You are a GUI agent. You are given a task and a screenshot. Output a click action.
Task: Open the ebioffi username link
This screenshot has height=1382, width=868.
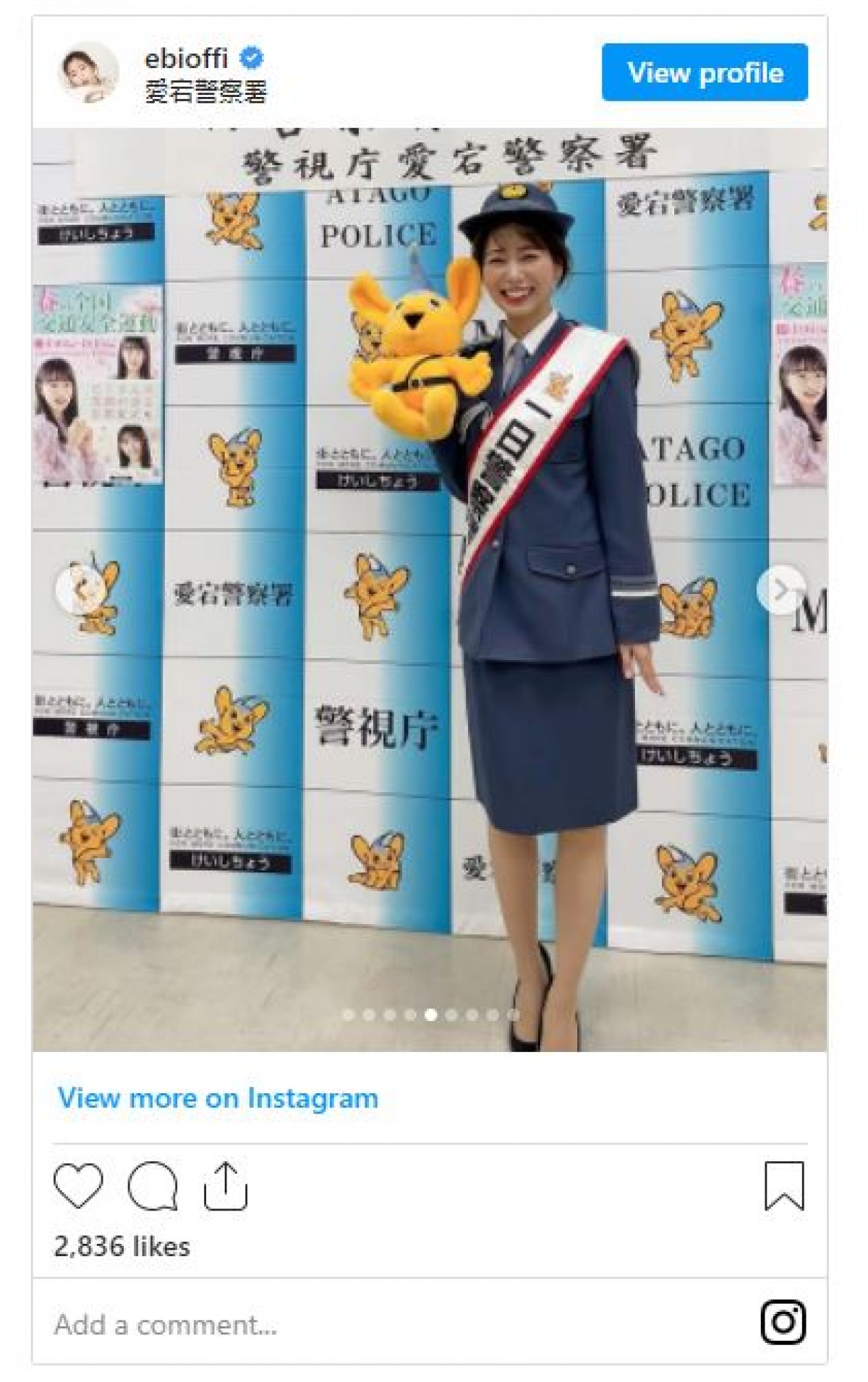click(187, 58)
